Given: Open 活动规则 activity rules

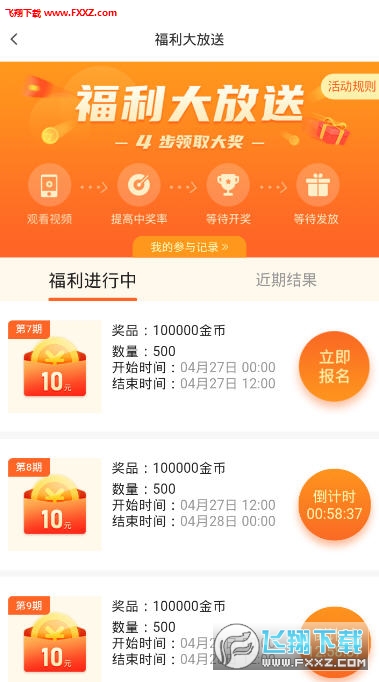Looking at the screenshot, I should coord(351,86).
